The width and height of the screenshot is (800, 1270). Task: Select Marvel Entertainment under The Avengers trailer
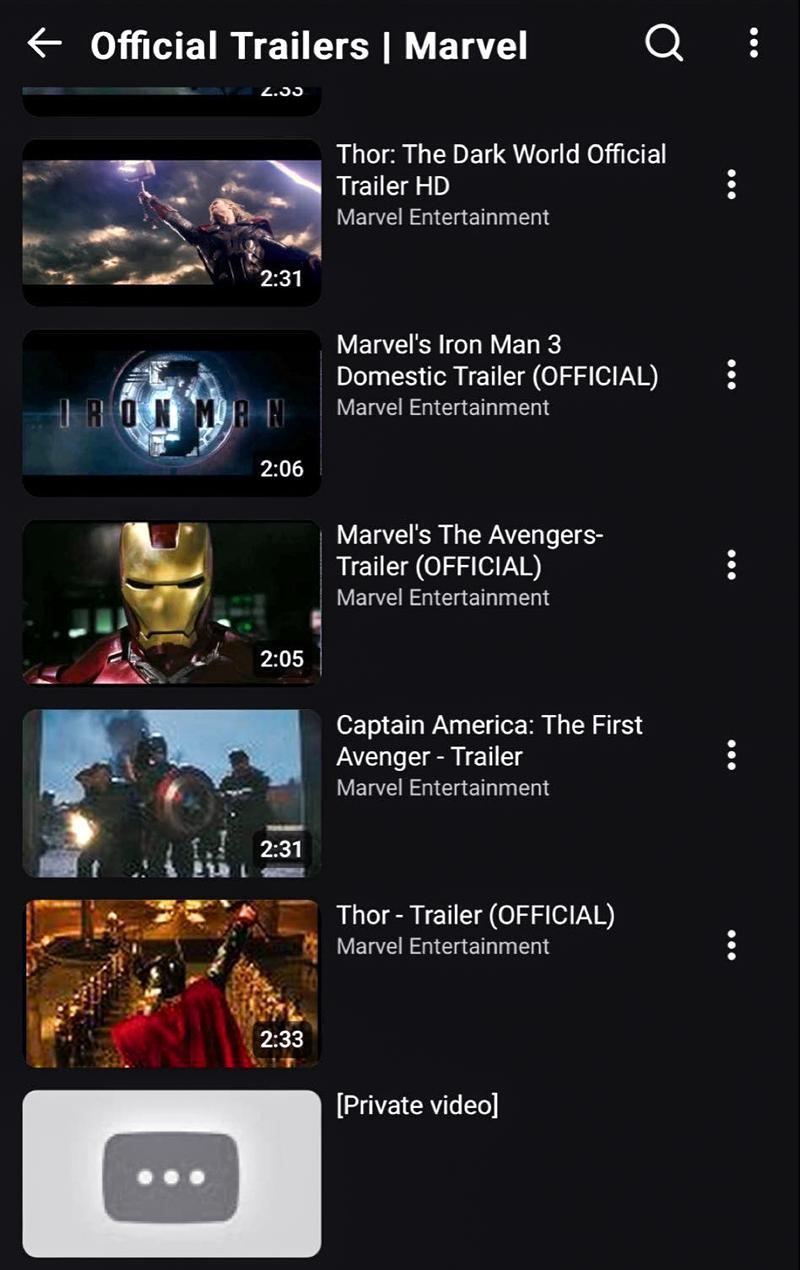coord(442,598)
